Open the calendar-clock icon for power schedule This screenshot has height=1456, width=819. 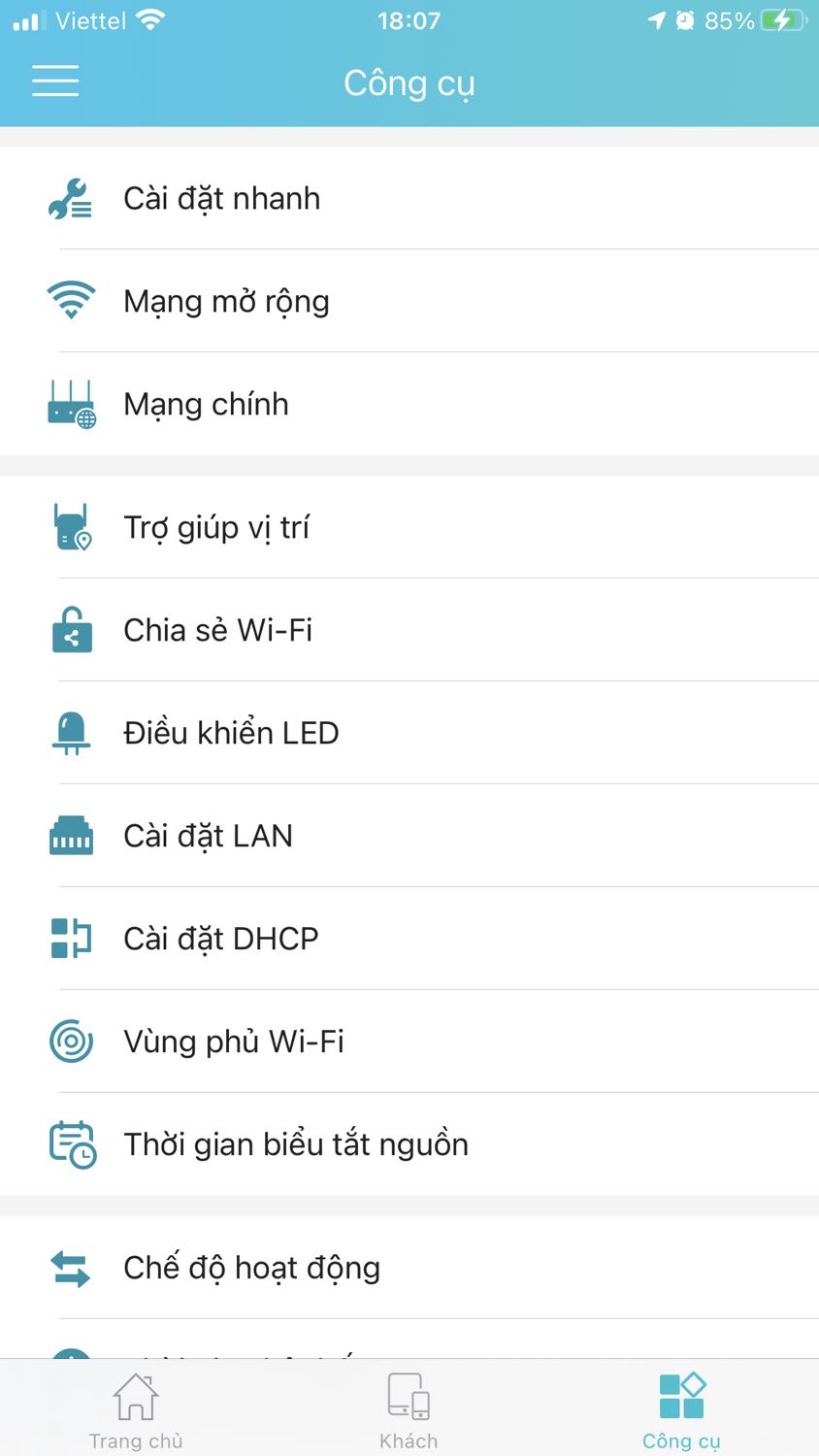[x=69, y=1143]
